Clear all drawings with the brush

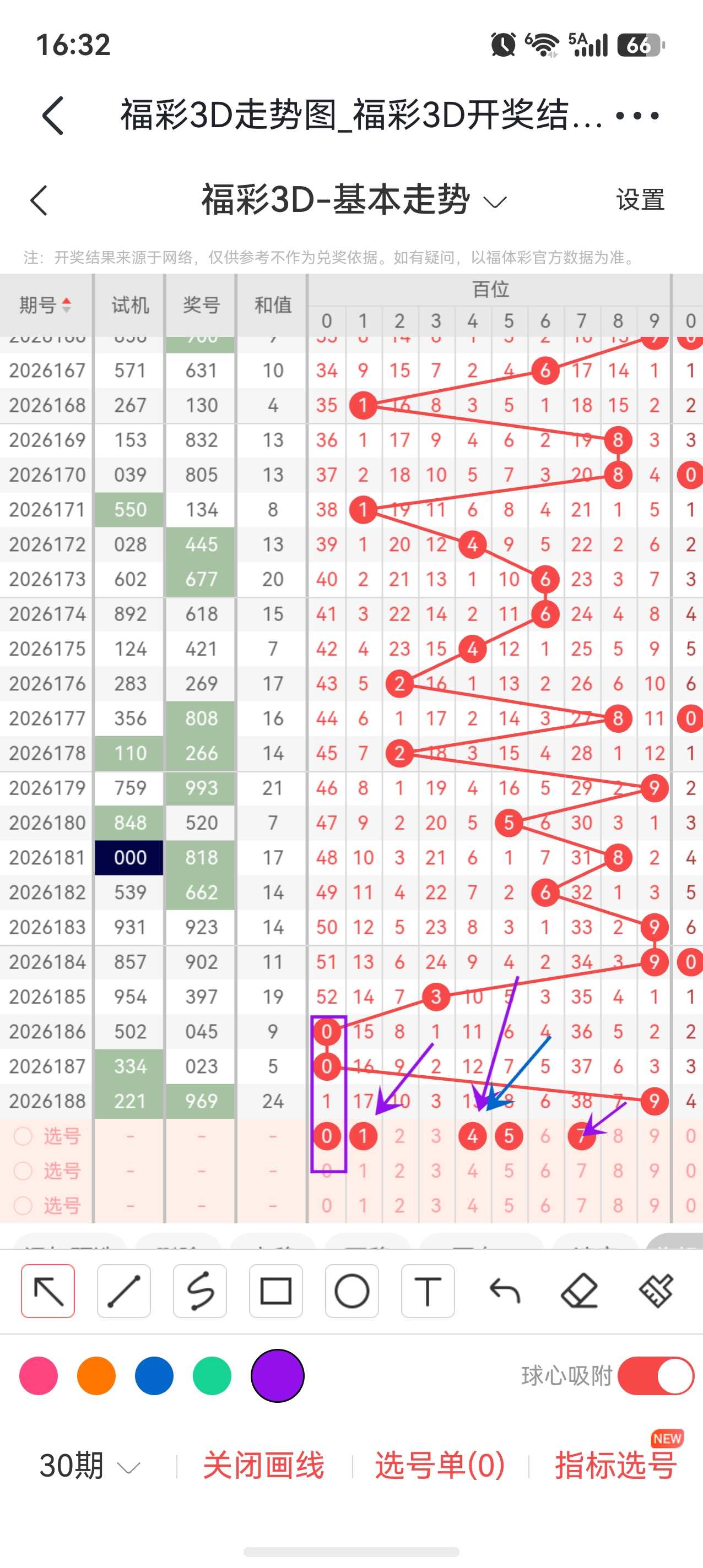[x=656, y=1291]
